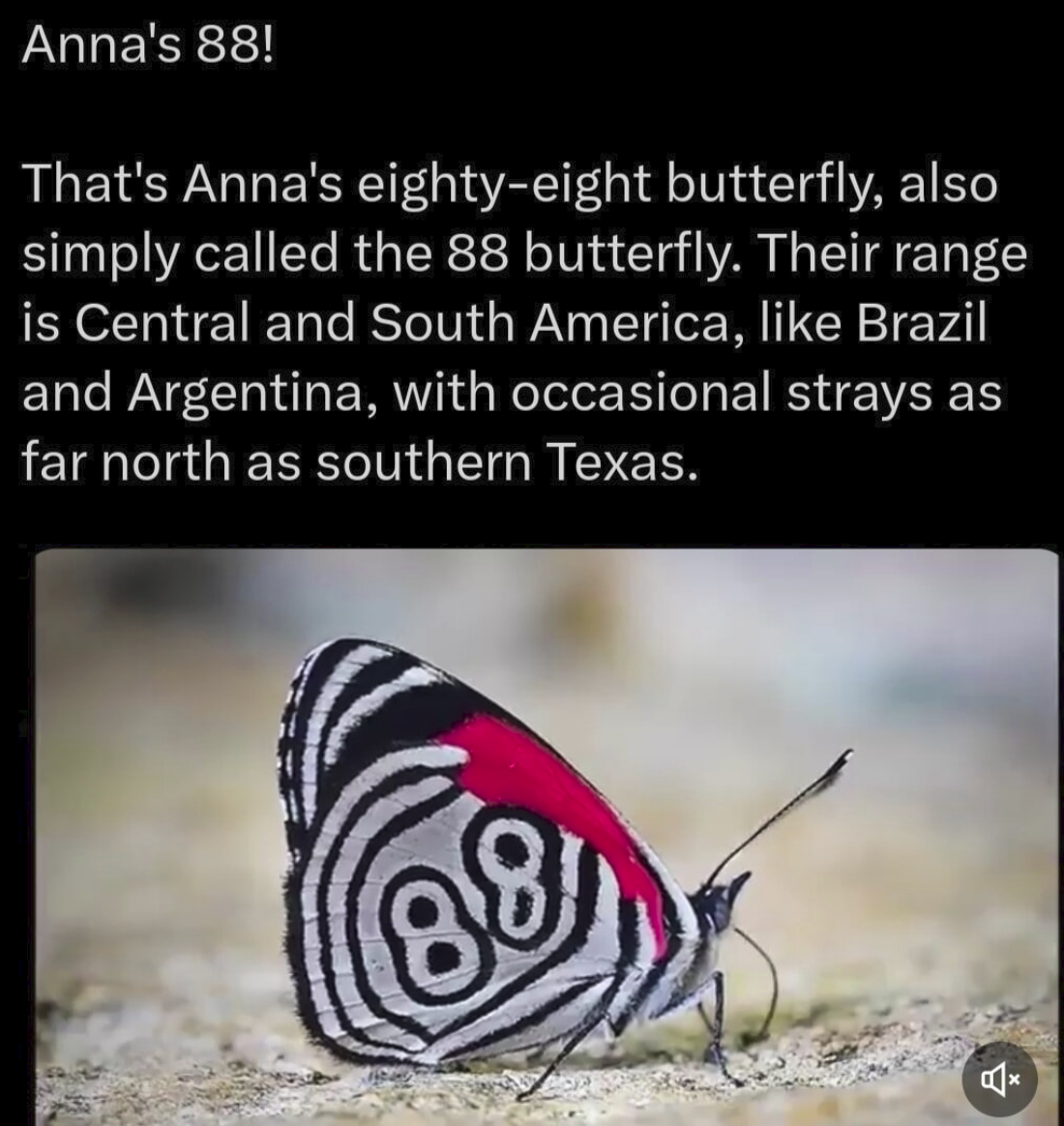Unmute the video sound

point(998,1078)
